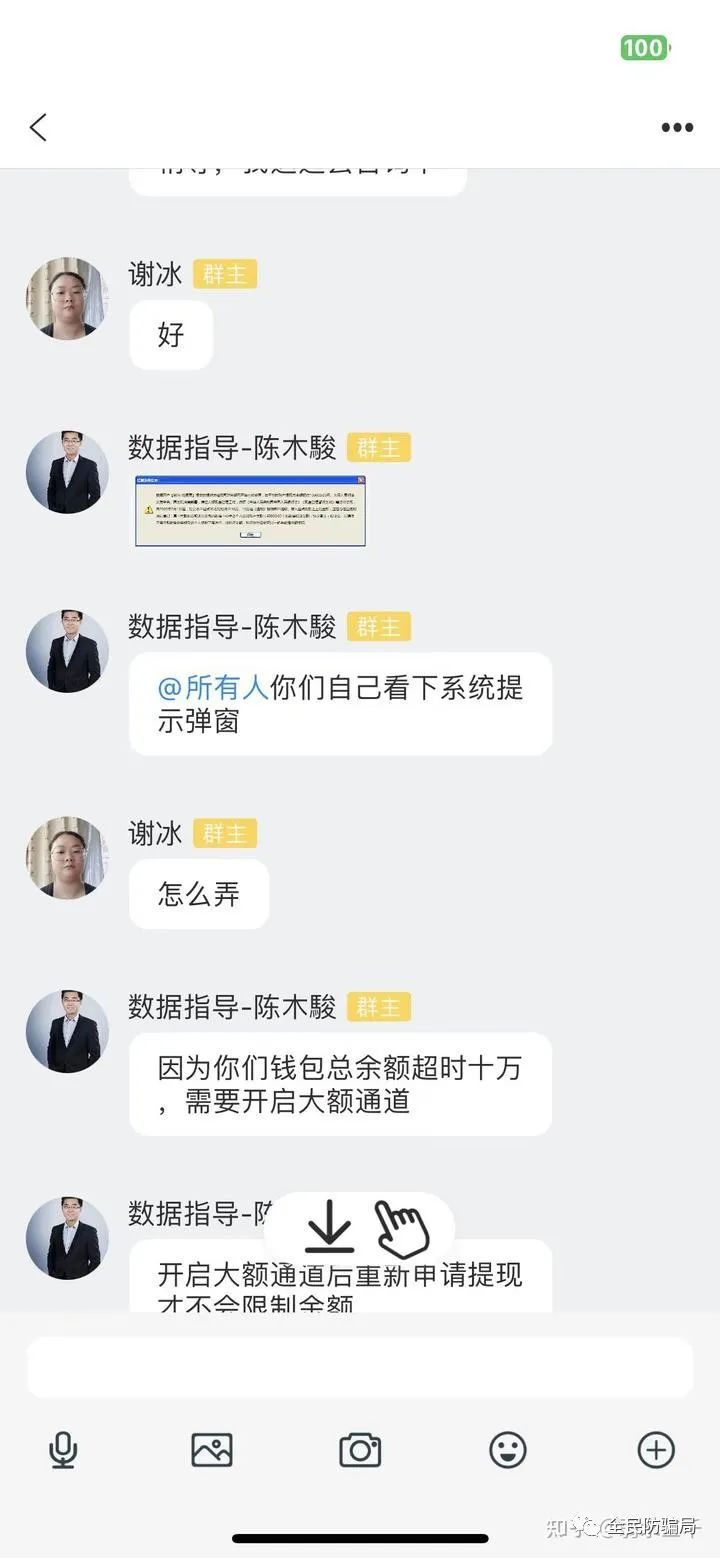Go back using the top-left arrow
The height and width of the screenshot is (1558, 720).
click(x=38, y=127)
